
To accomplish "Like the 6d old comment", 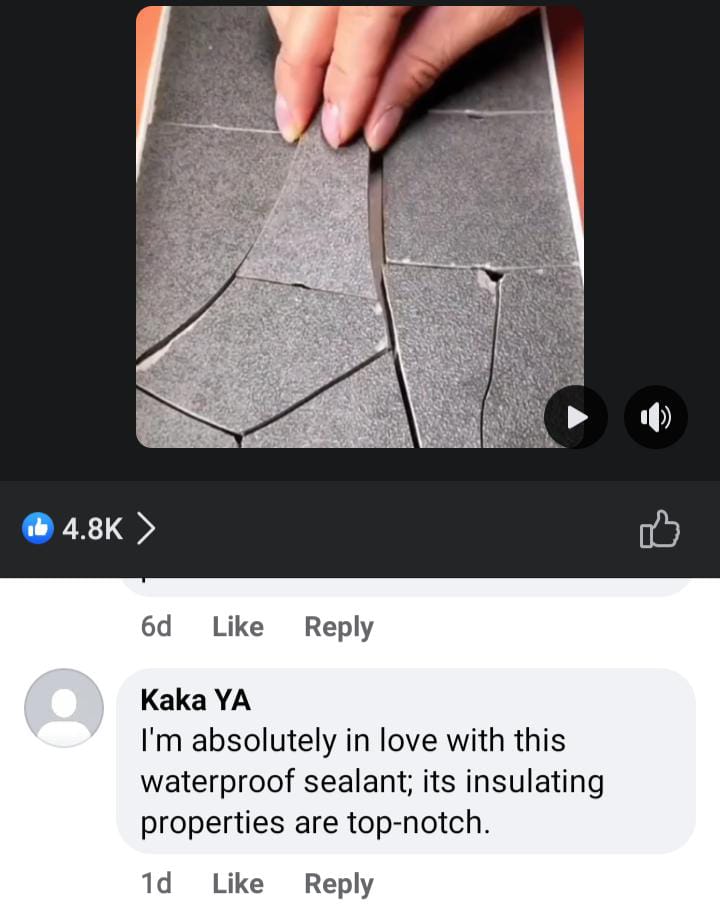I will point(238,627).
